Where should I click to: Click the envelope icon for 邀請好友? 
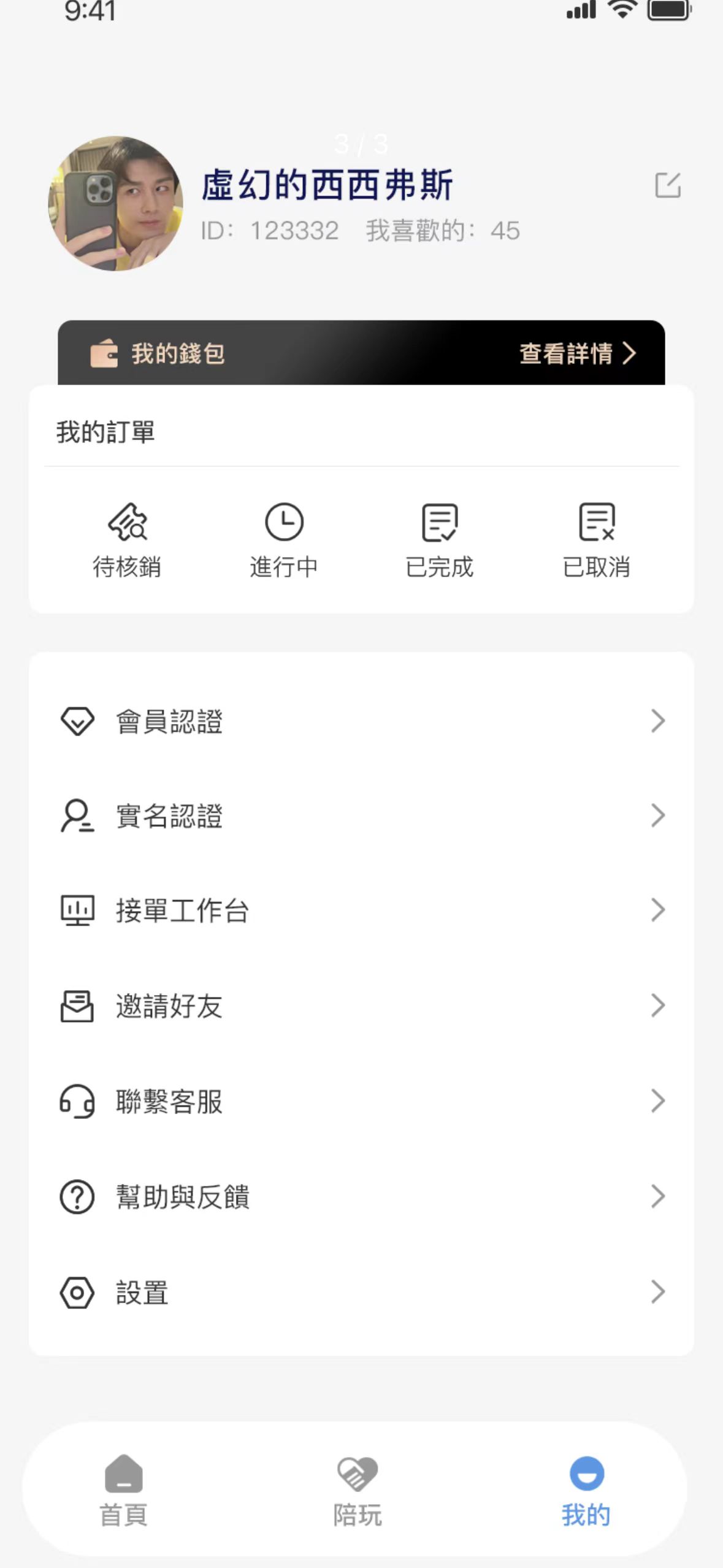(x=77, y=1005)
